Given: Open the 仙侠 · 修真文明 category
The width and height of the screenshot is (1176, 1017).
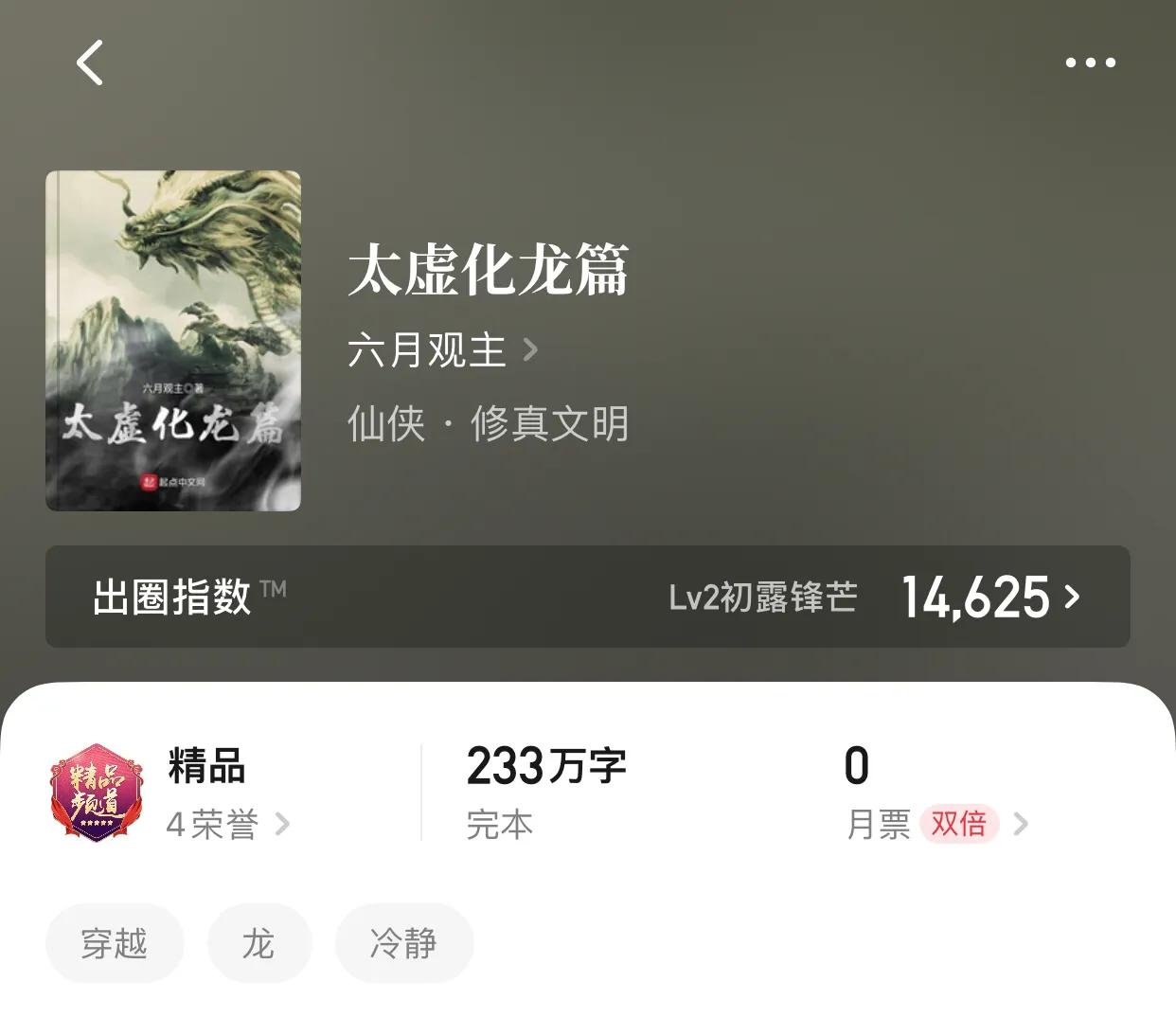Looking at the screenshot, I should (x=488, y=423).
